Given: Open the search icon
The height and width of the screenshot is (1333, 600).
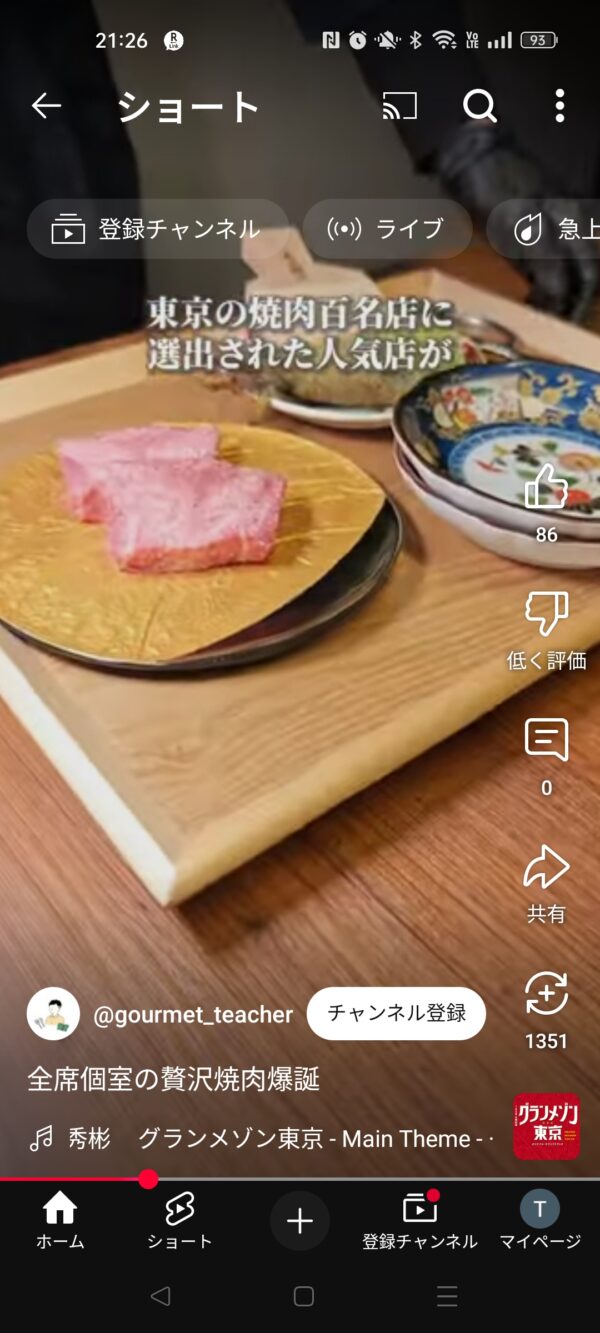Looking at the screenshot, I should [480, 105].
